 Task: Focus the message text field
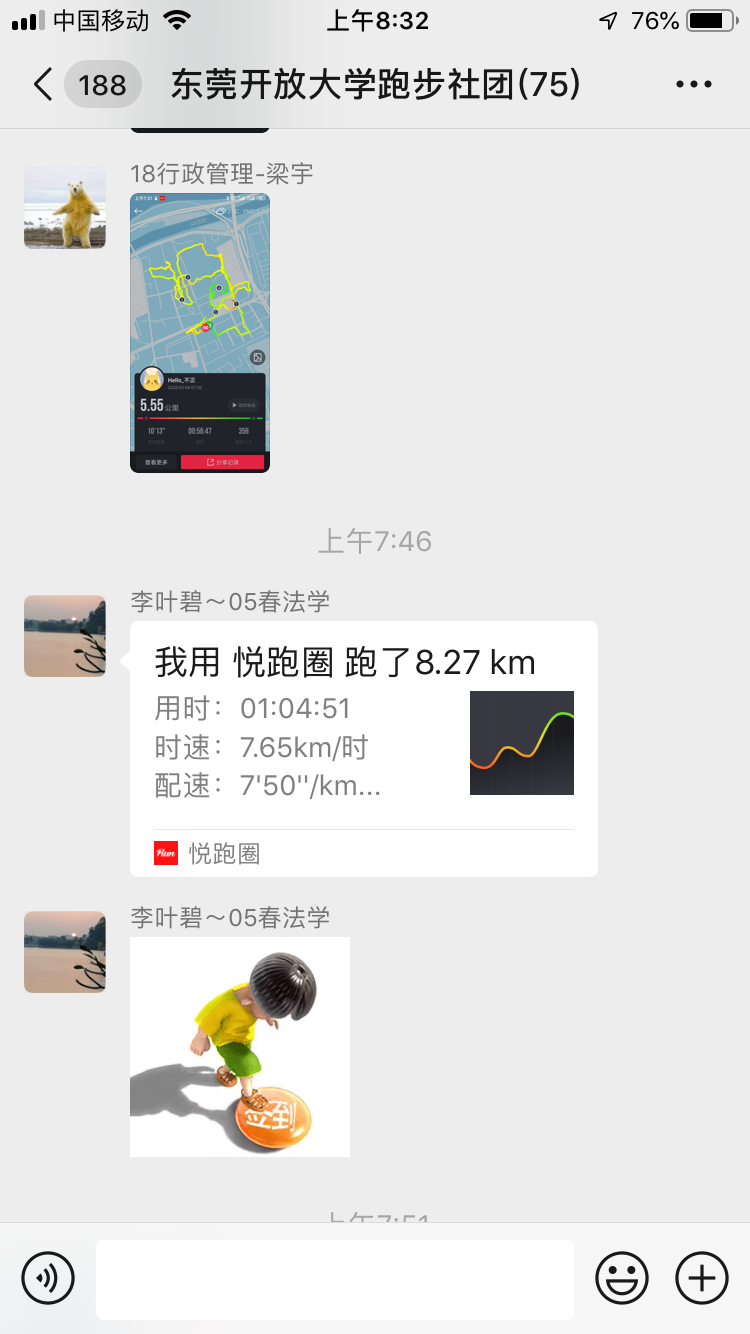[334, 1278]
